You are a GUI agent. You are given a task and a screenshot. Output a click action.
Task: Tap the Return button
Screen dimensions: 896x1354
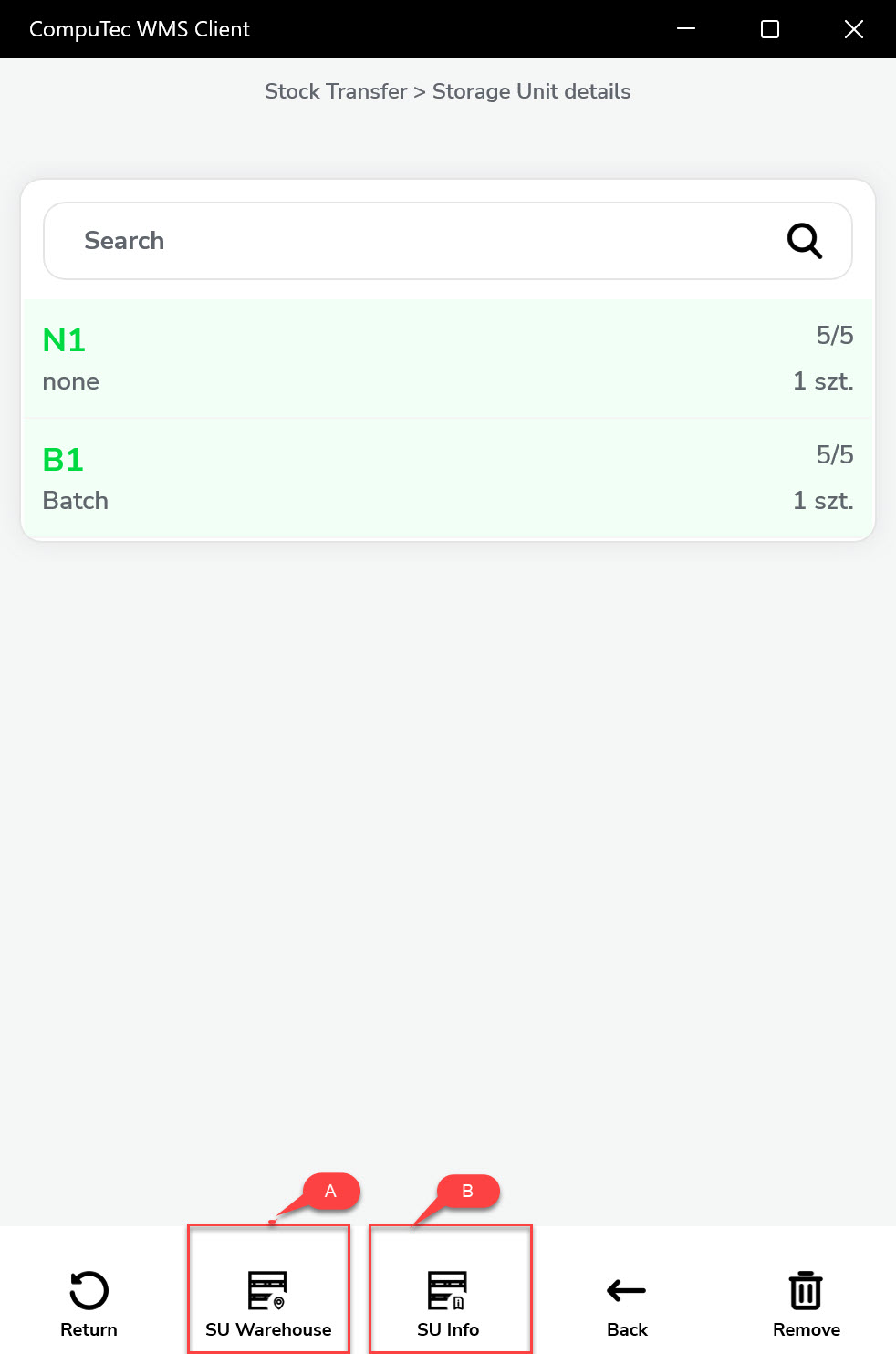89,1302
